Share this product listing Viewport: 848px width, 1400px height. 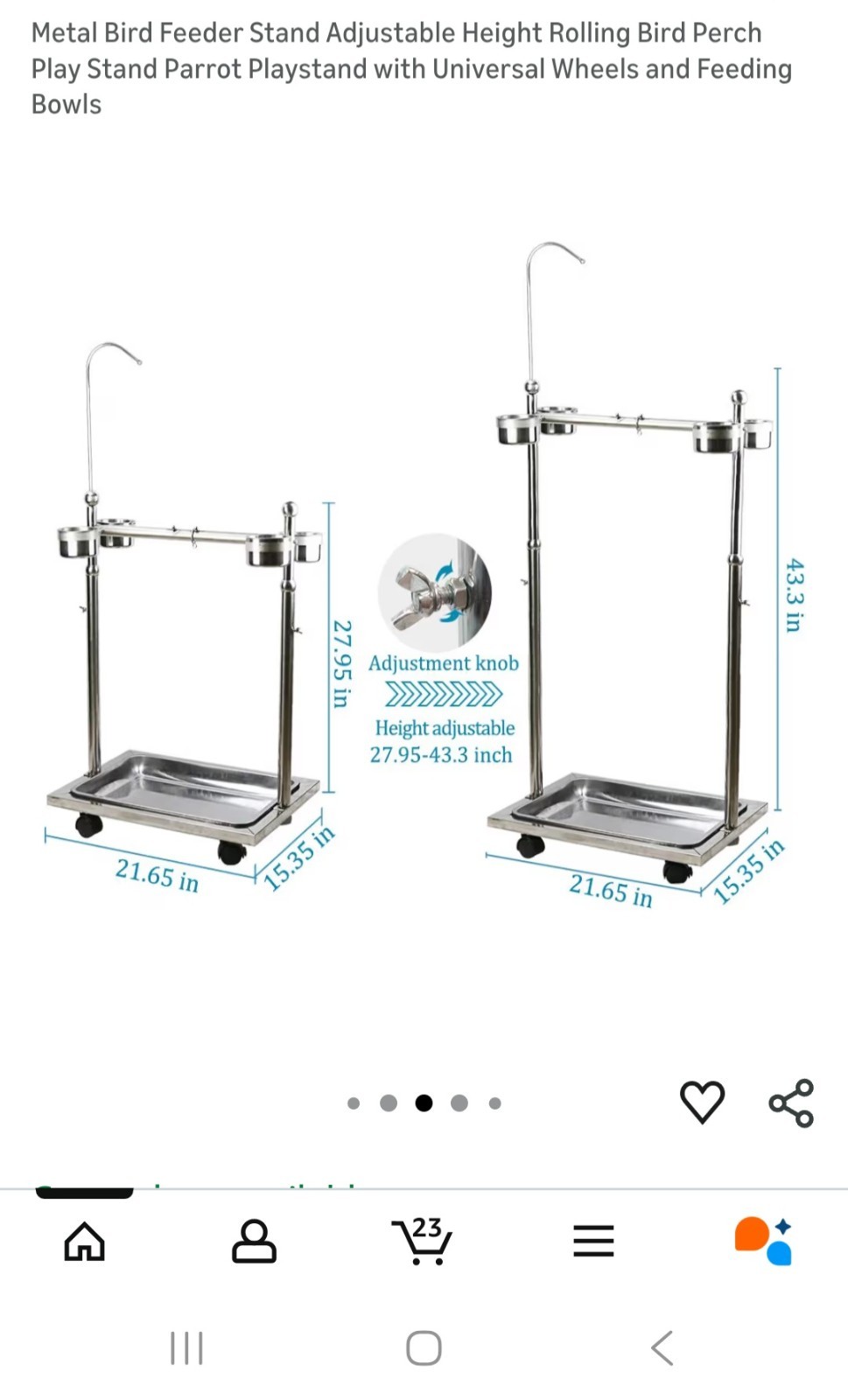point(791,1102)
